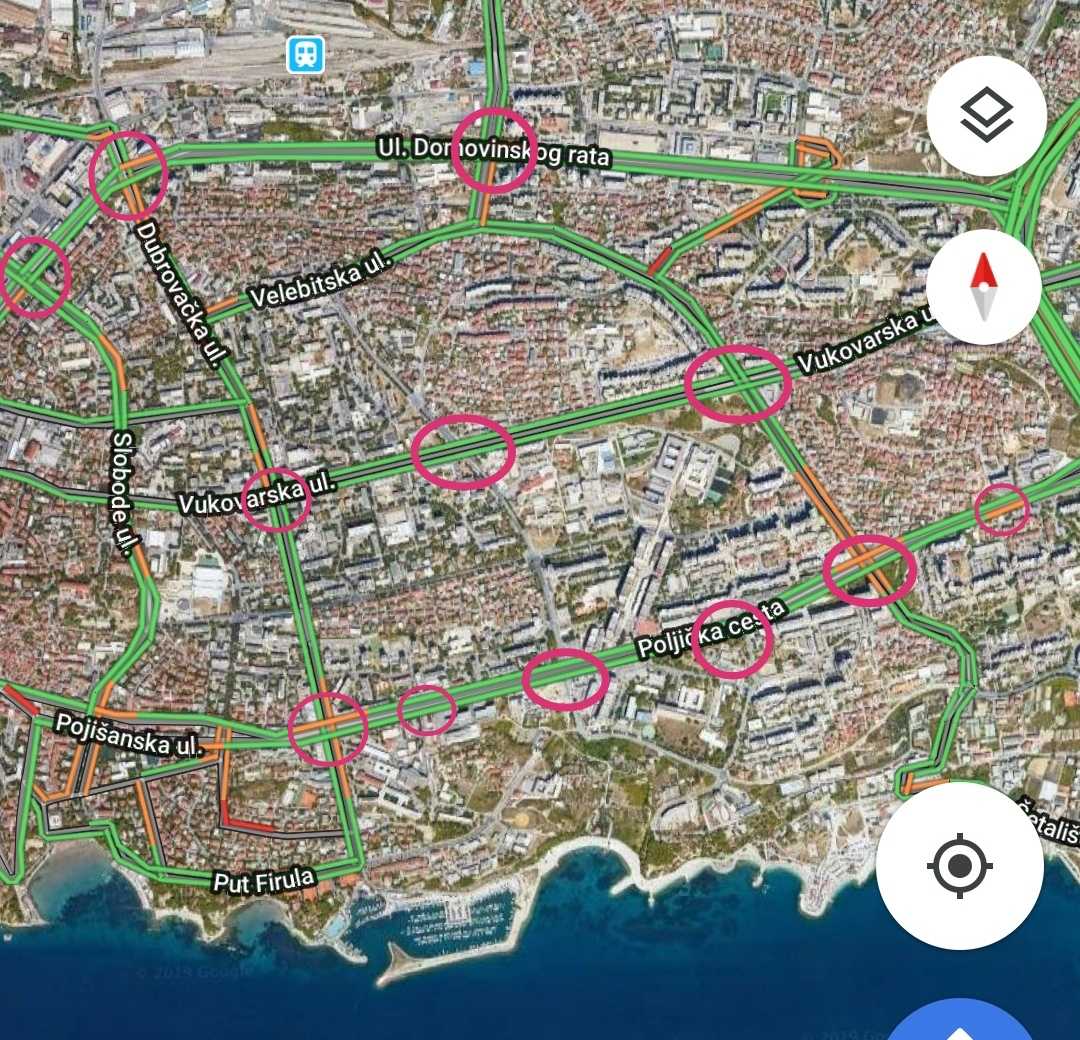
Task: Open the map layers selector
Action: coord(986,117)
